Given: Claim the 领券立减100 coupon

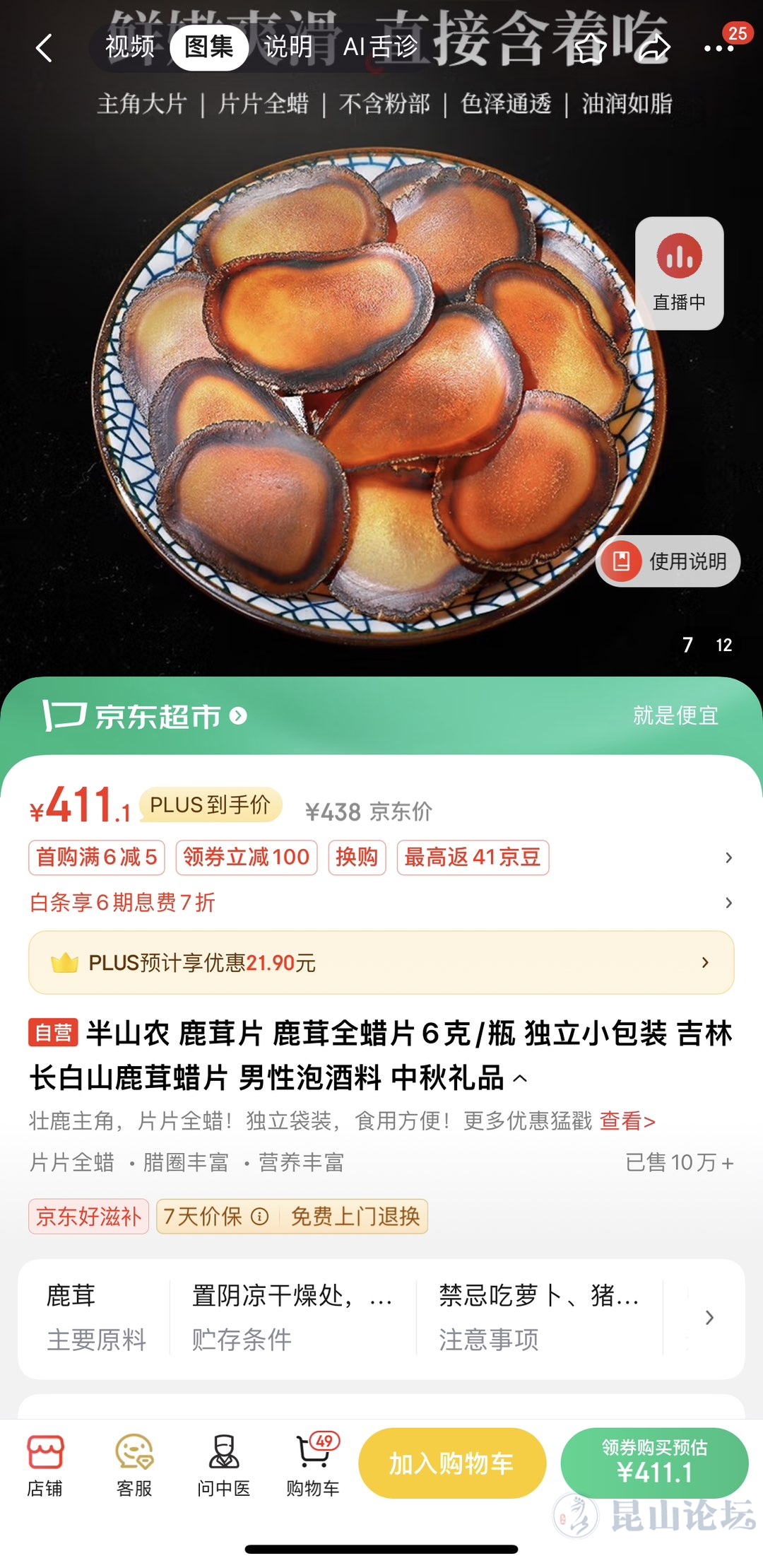Looking at the screenshot, I should (x=246, y=858).
